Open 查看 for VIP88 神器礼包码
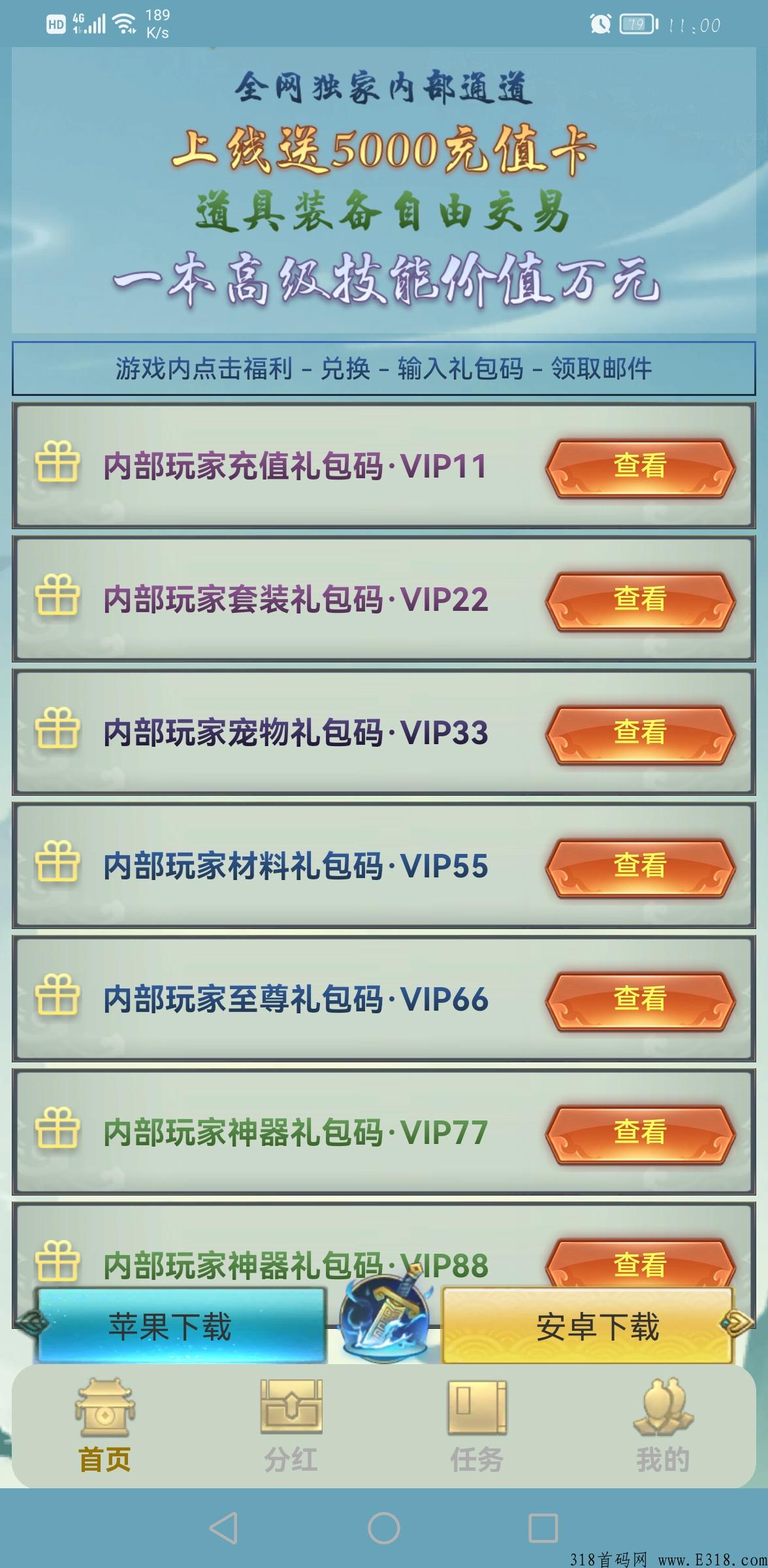The height and width of the screenshot is (1568, 768). (x=640, y=1262)
